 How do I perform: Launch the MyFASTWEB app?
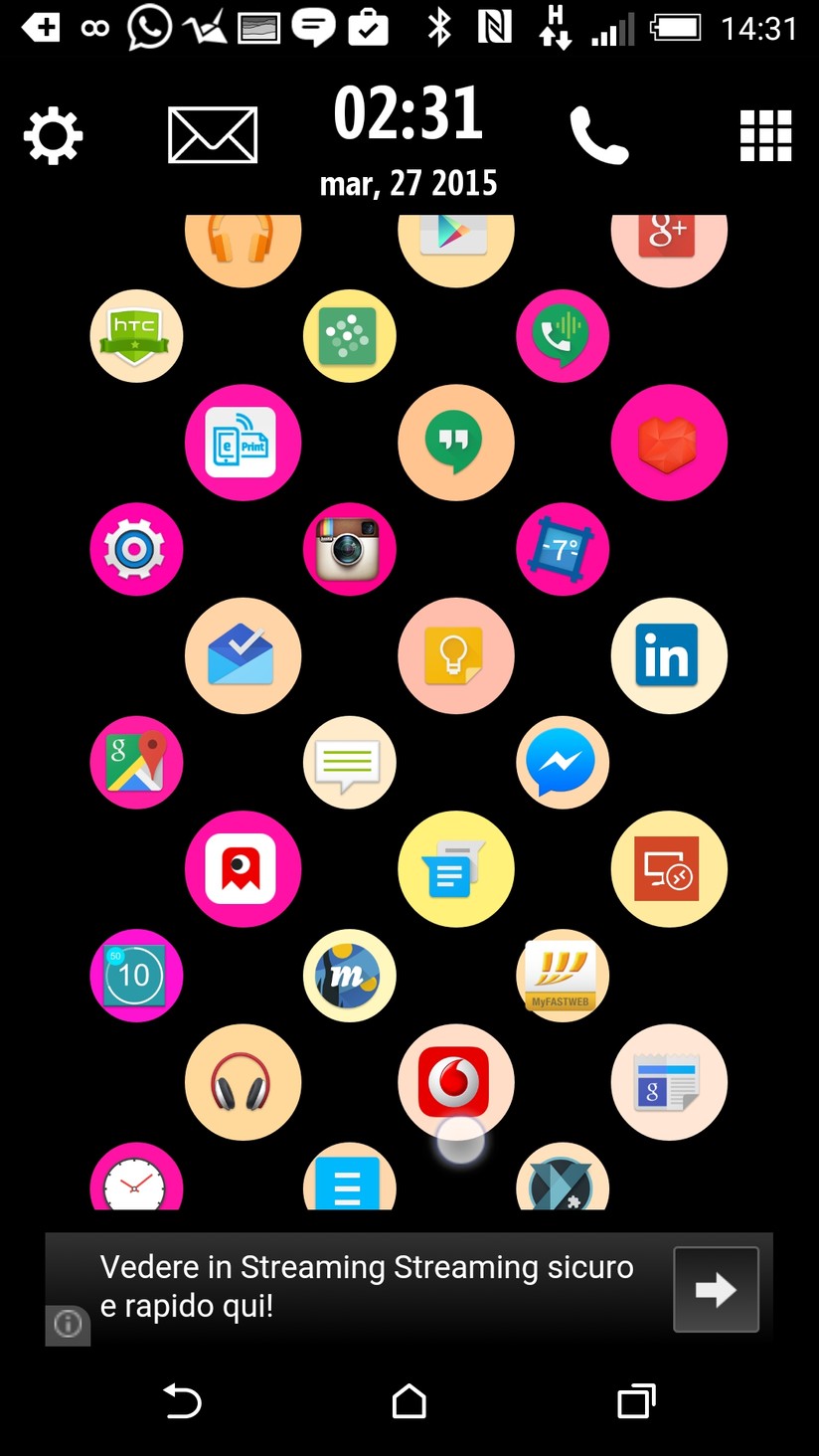563,977
